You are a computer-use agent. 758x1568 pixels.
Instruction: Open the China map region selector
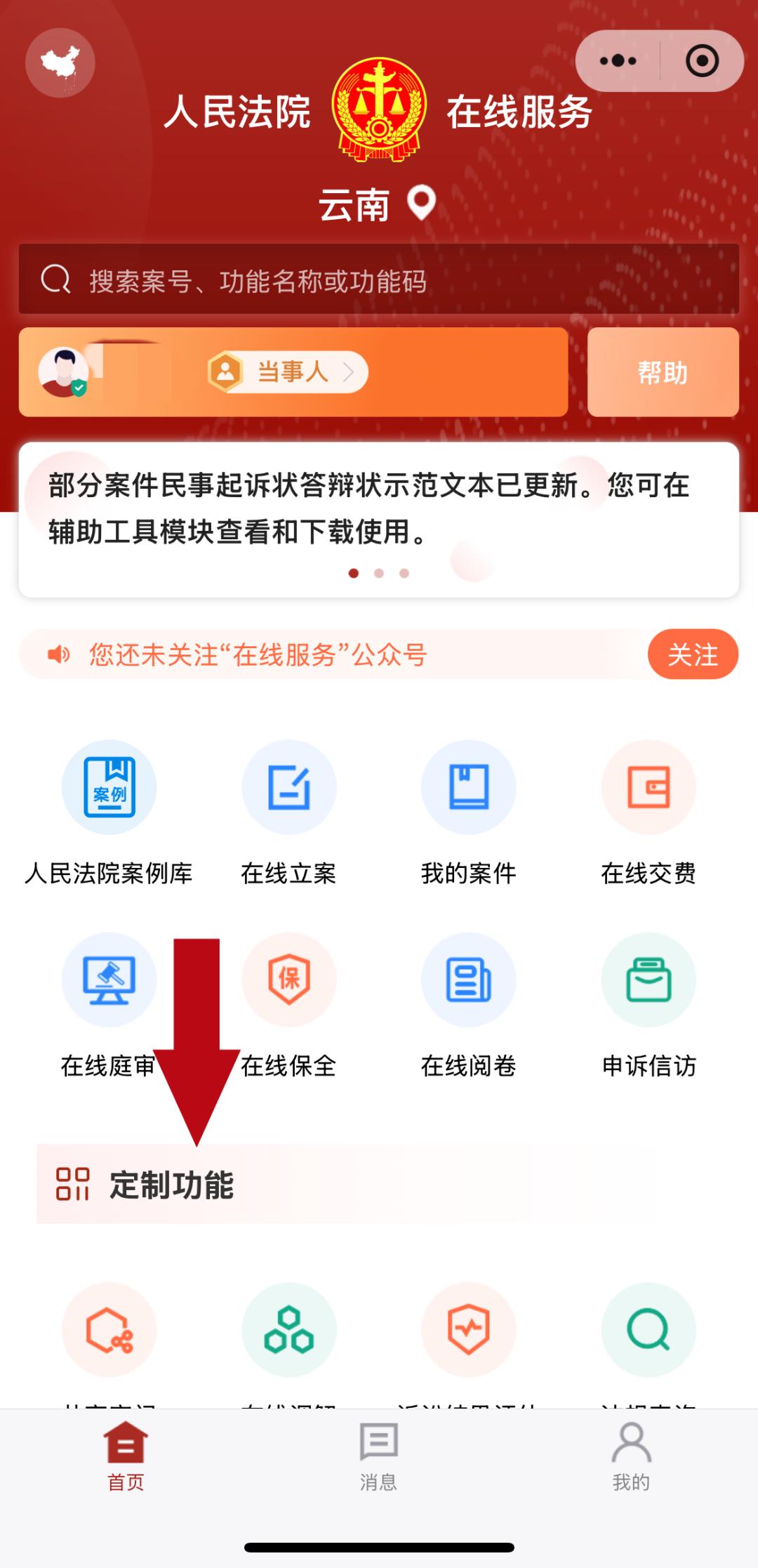coord(60,62)
